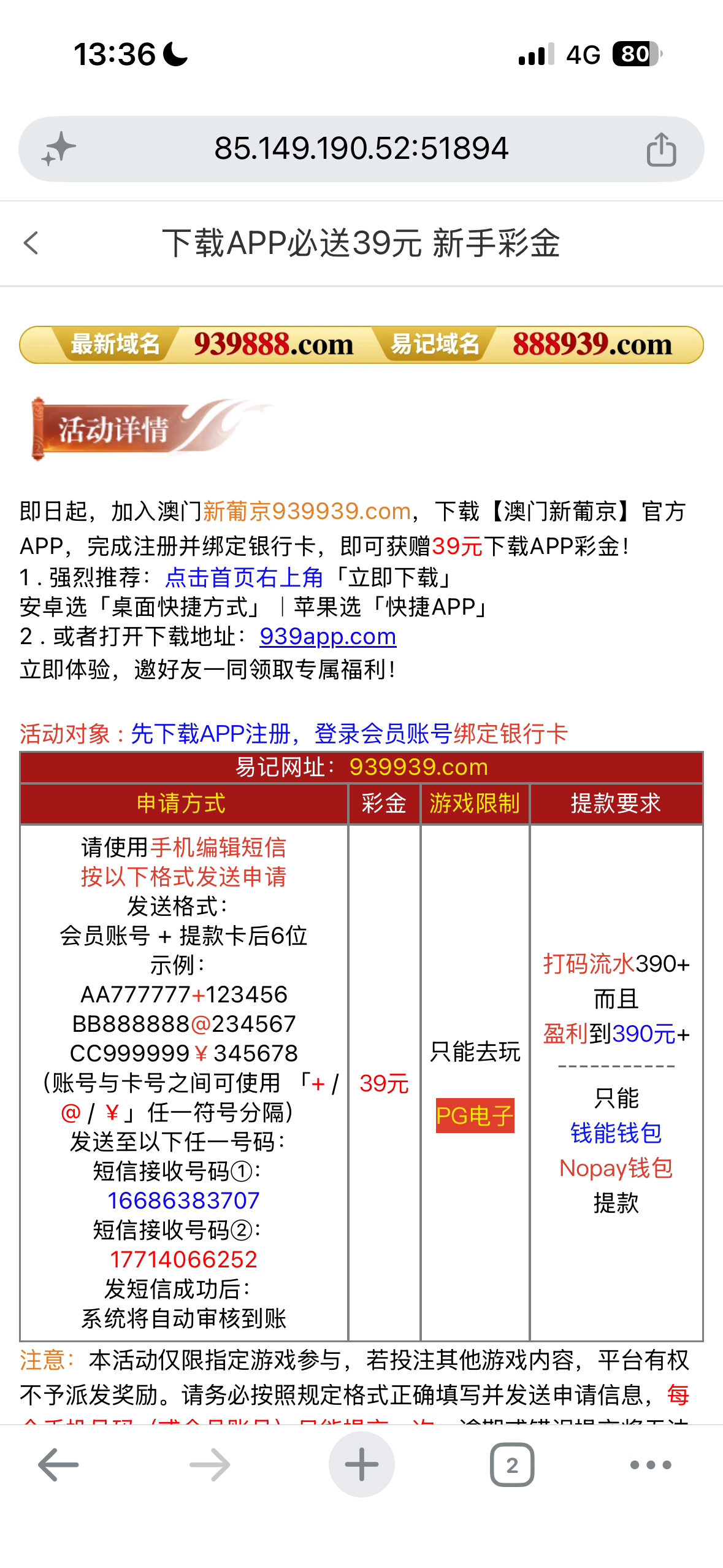Image resolution: width=723 pixels, height=1568 pixels.
Task: Share this page using the share icon
Action: pos(661,149)
